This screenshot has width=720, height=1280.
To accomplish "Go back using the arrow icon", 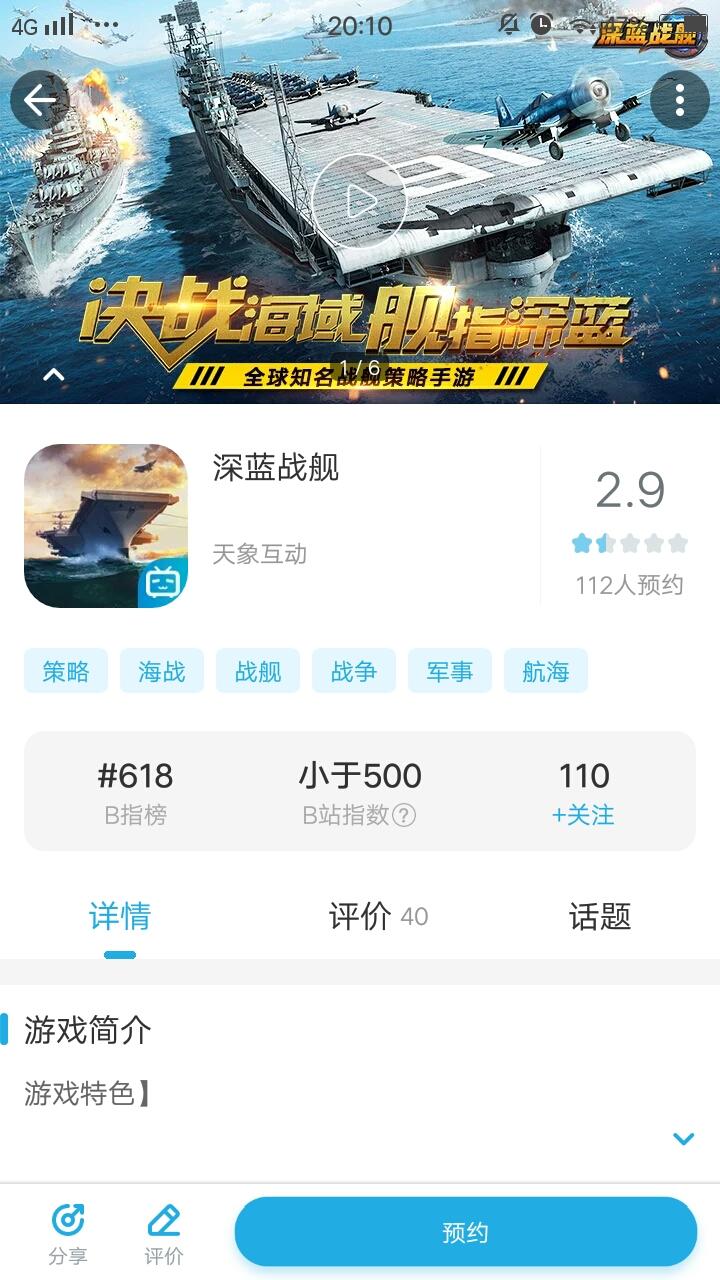I will point(40,100).
